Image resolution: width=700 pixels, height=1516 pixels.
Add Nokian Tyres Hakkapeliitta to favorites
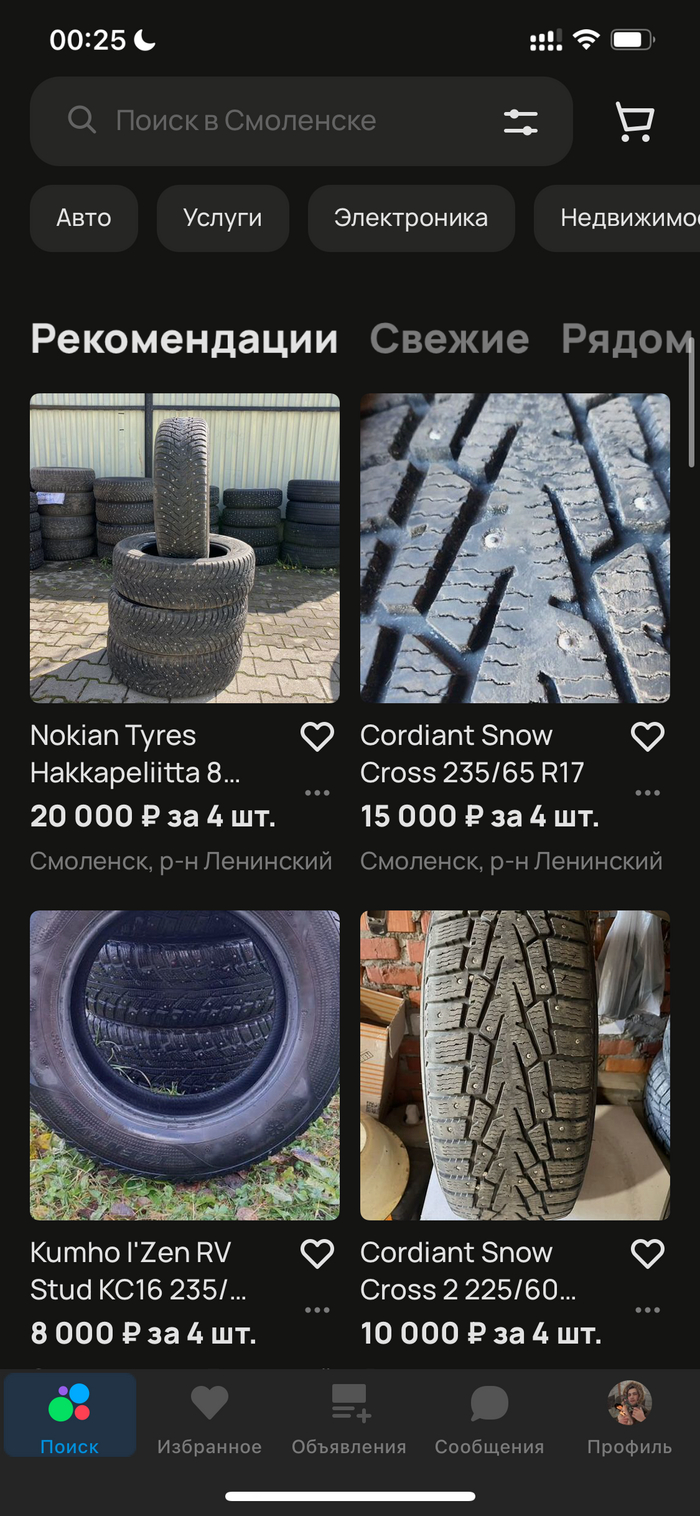[317, 737]
